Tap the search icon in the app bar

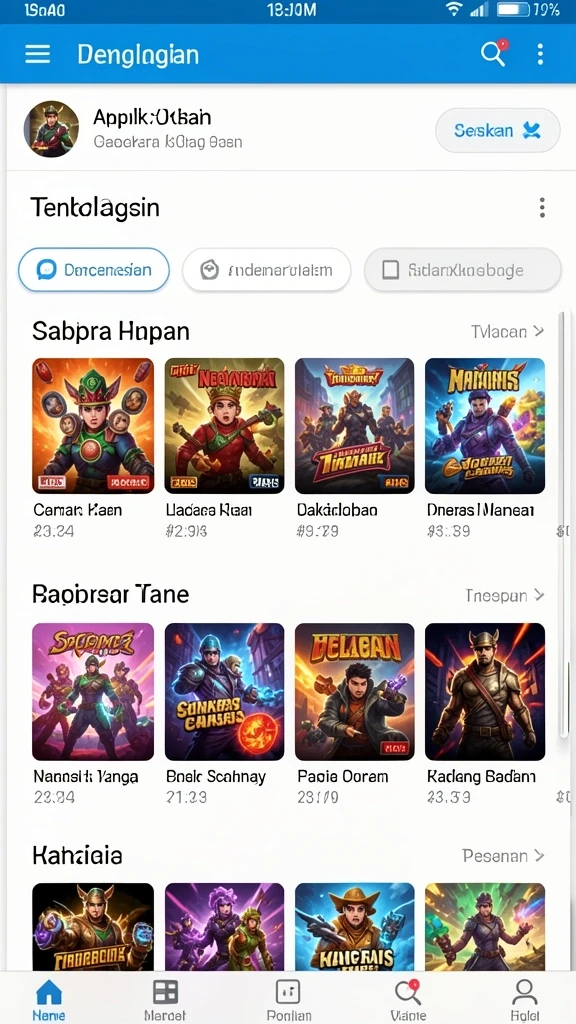click(494, 54)
